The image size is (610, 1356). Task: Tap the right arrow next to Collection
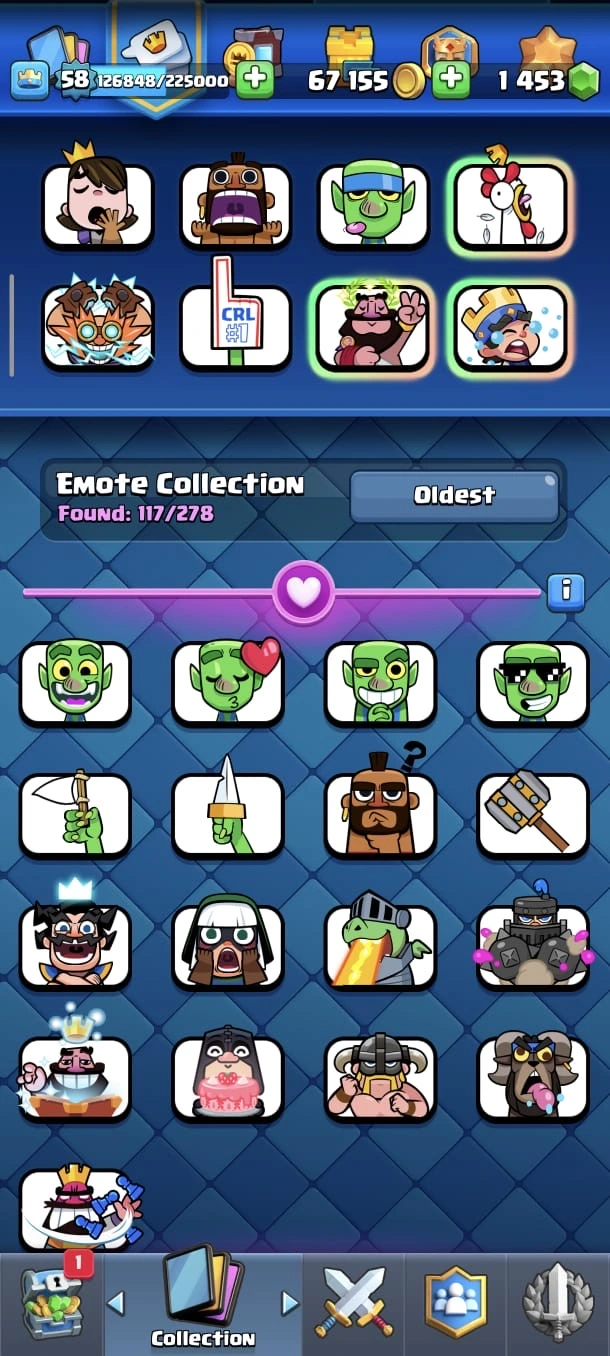click(x=290, y=1302)
